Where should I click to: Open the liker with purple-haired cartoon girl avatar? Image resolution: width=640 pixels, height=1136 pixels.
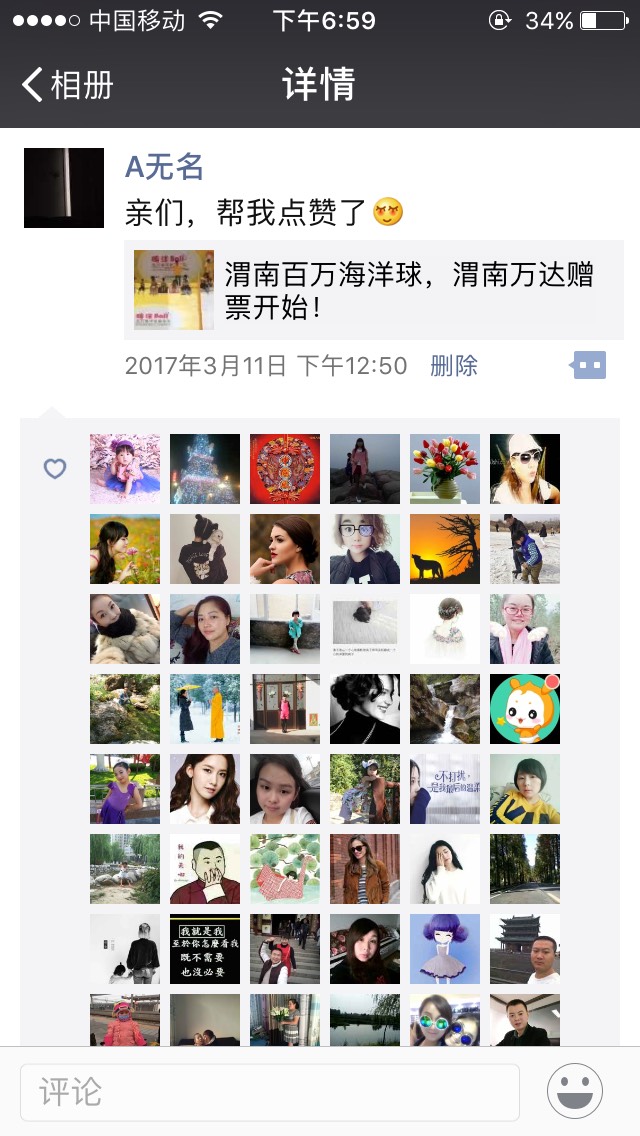tap(445, 948)
